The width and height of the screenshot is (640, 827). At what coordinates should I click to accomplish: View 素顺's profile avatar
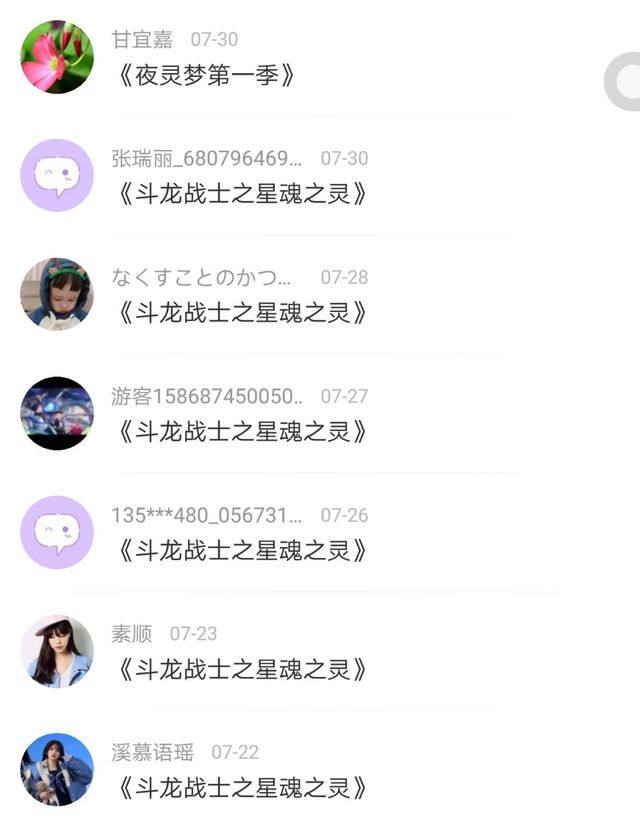pos(57,651)
